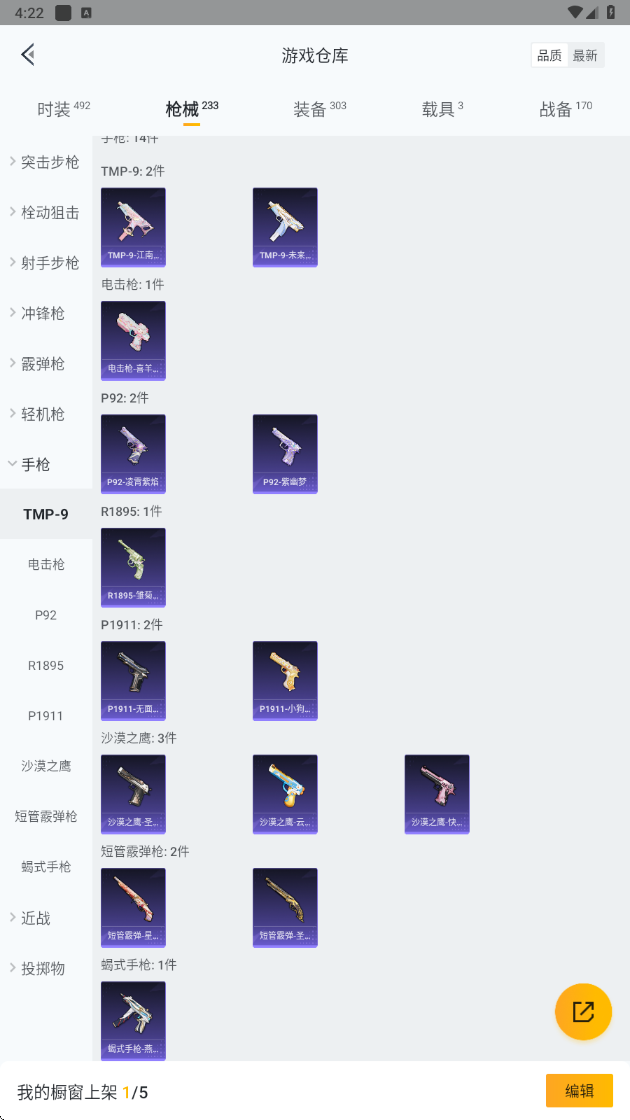The image size is (630, 1120).
Task: Sort inventory by 最新
Action: [585, 56]
